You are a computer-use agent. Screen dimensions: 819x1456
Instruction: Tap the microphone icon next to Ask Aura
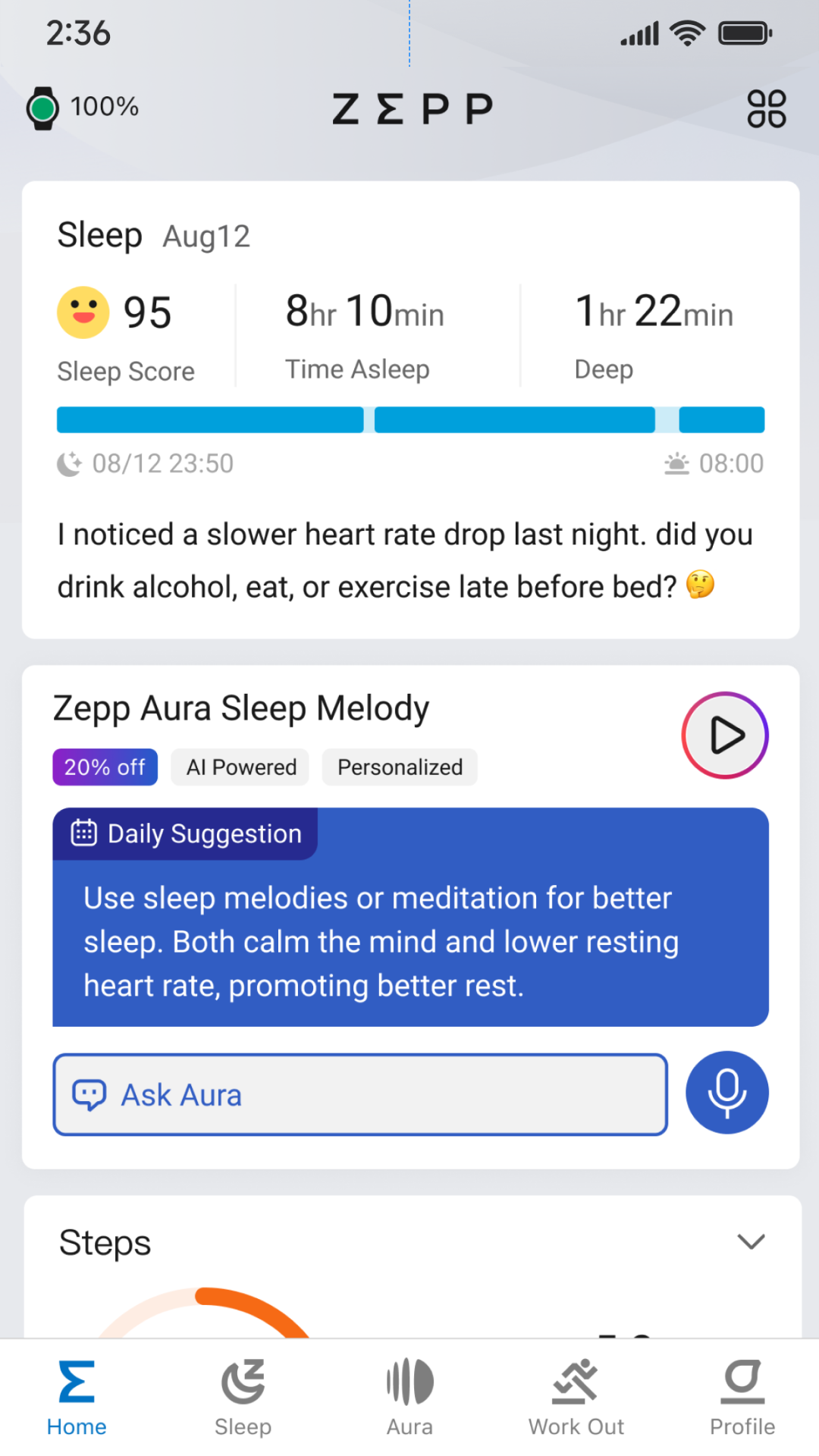[726, 1092]
